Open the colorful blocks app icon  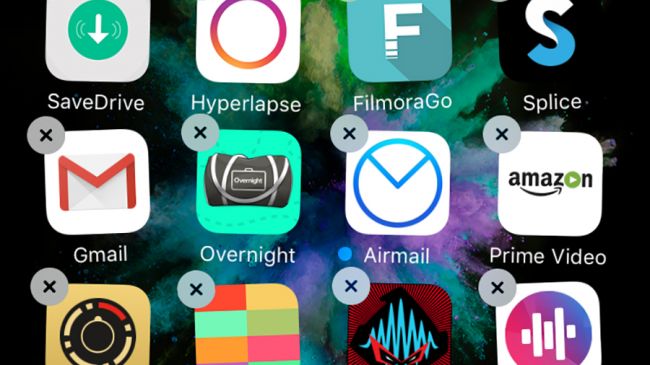click(247, 325)
